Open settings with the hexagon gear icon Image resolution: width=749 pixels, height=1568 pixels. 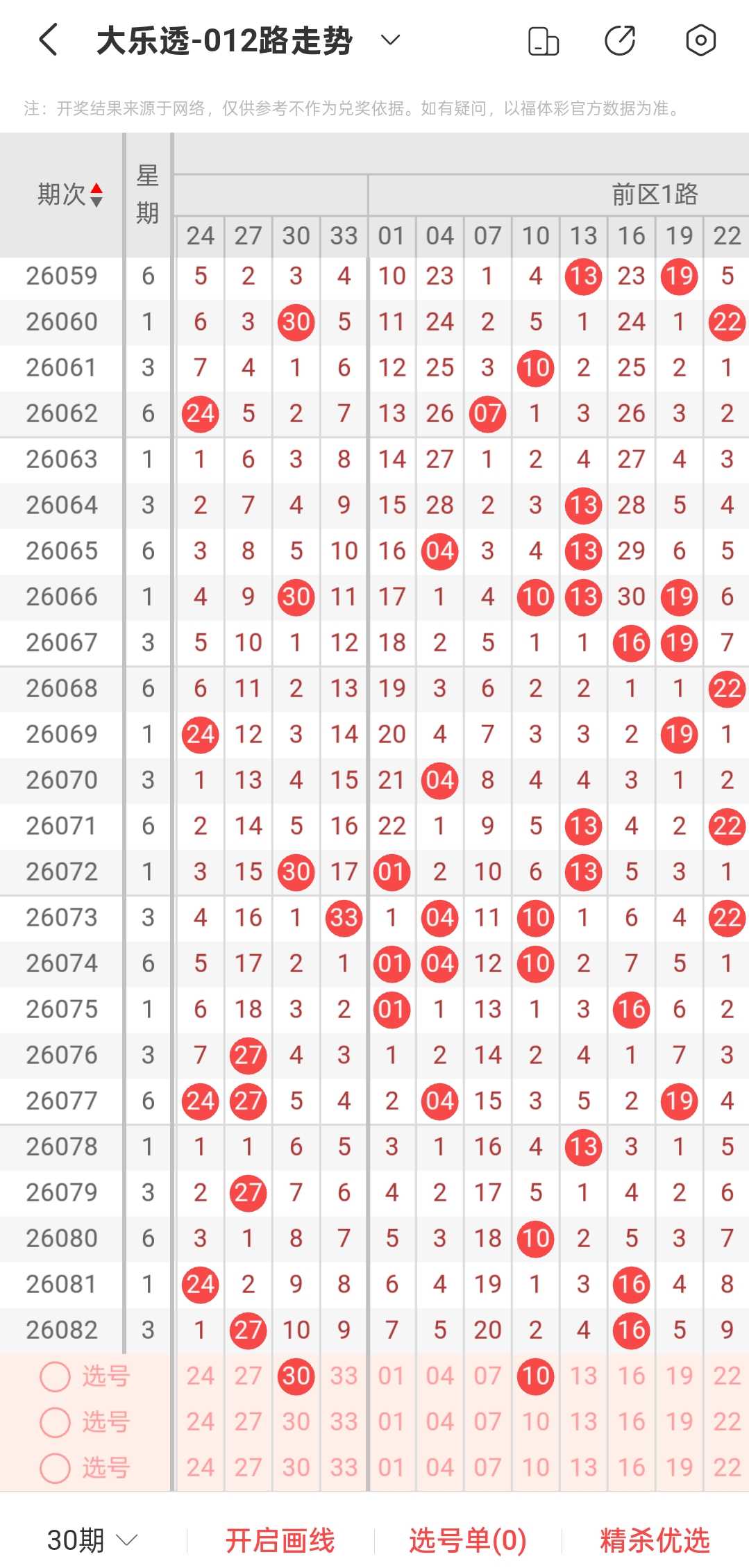pyautogui.click(x=700, y=40)
